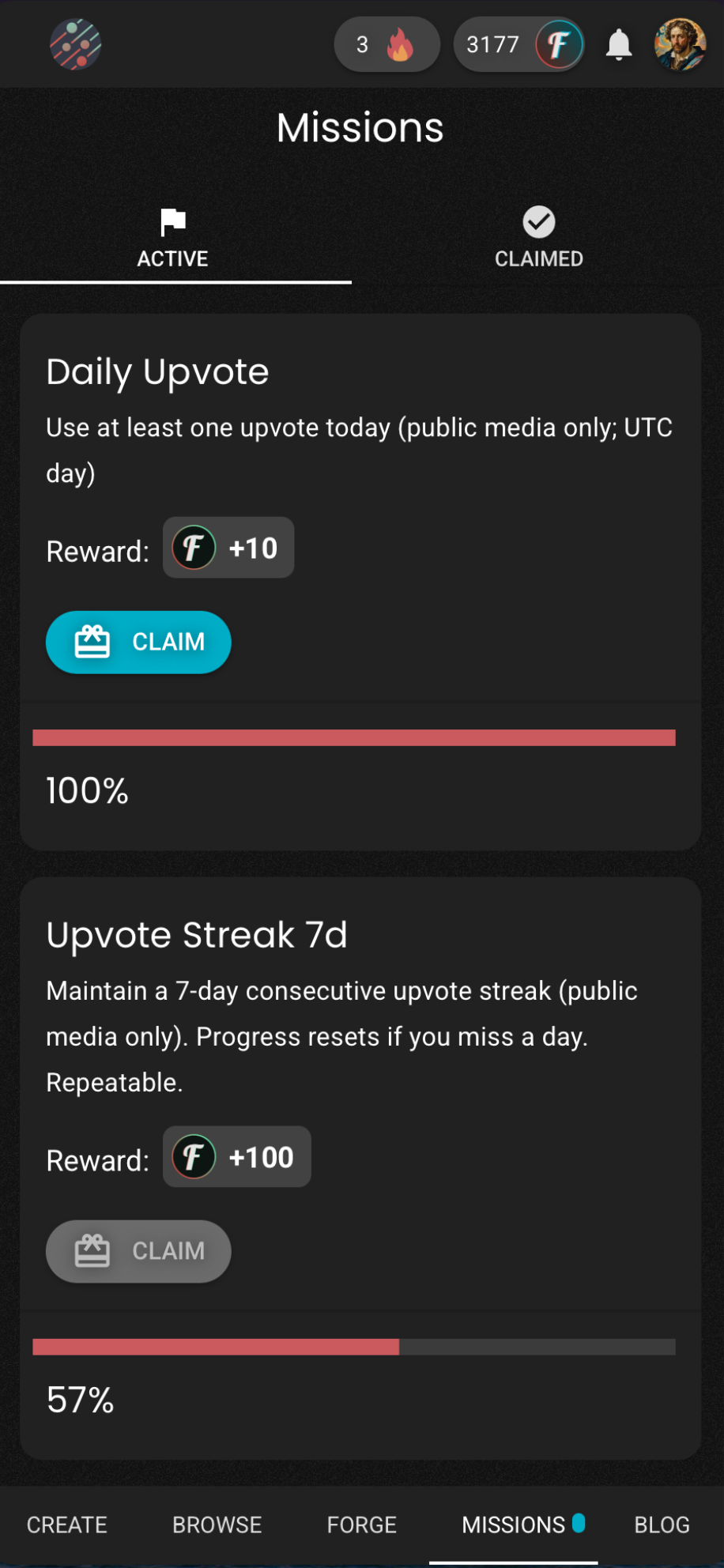Click the flag icon above ACTIVE tab
Image resolution: width=724 pixels, height=1568 pixels.
tap(172, 220)
